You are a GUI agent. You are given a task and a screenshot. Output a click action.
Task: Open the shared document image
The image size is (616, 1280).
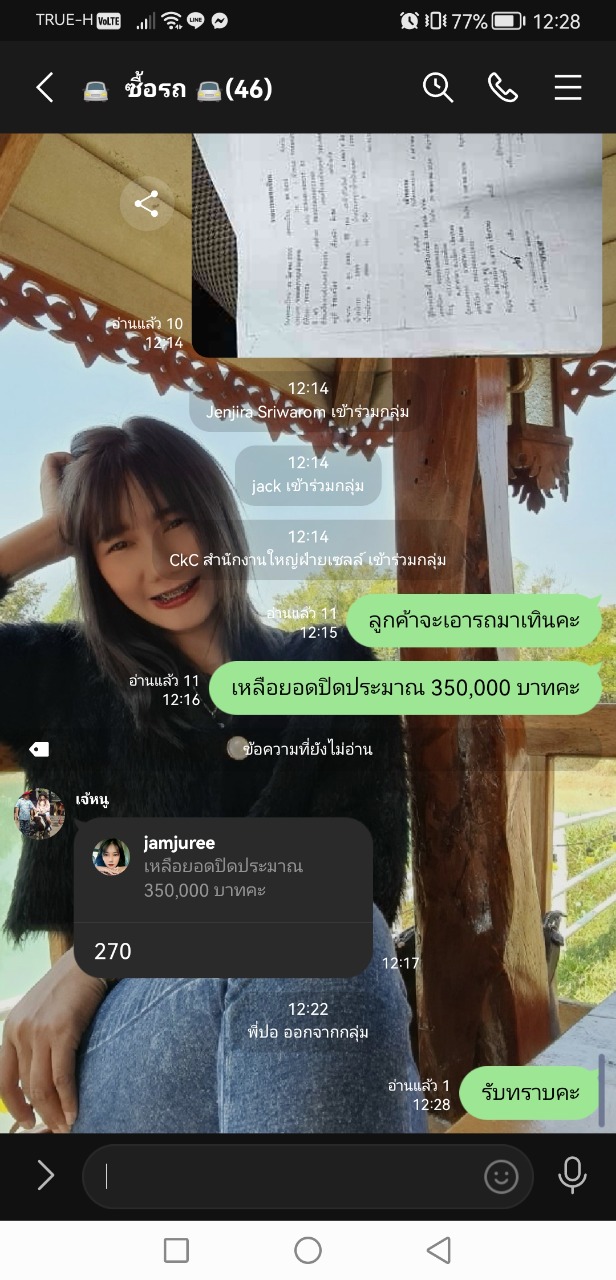(x=400, y=245)
